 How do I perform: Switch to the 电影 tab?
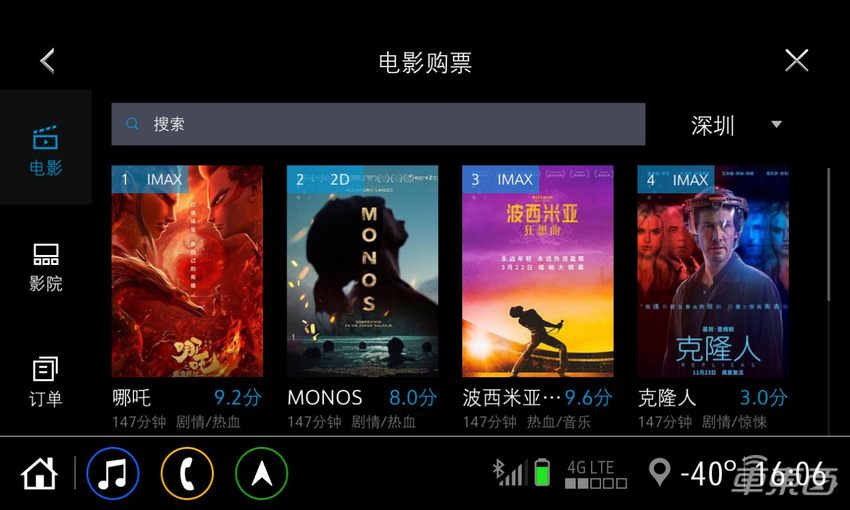(46, 150)
